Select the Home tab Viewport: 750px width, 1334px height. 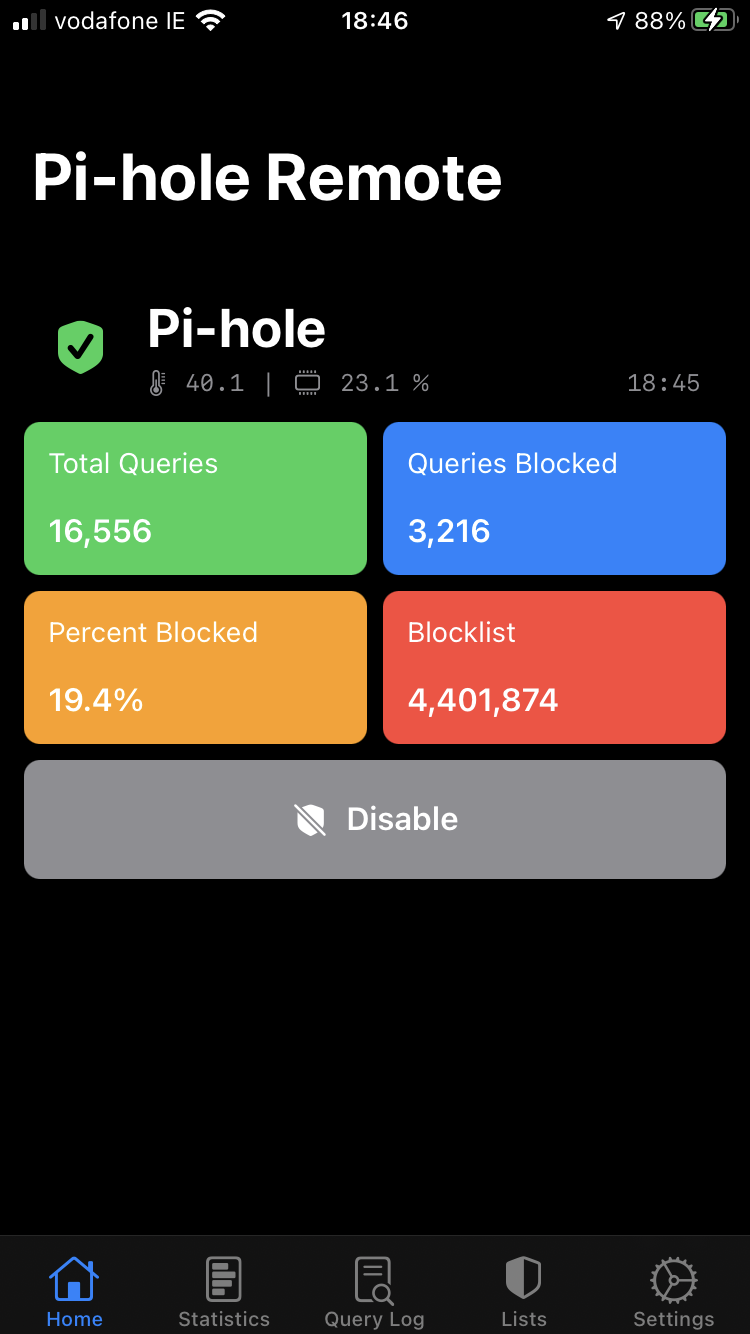point(74,1292)
